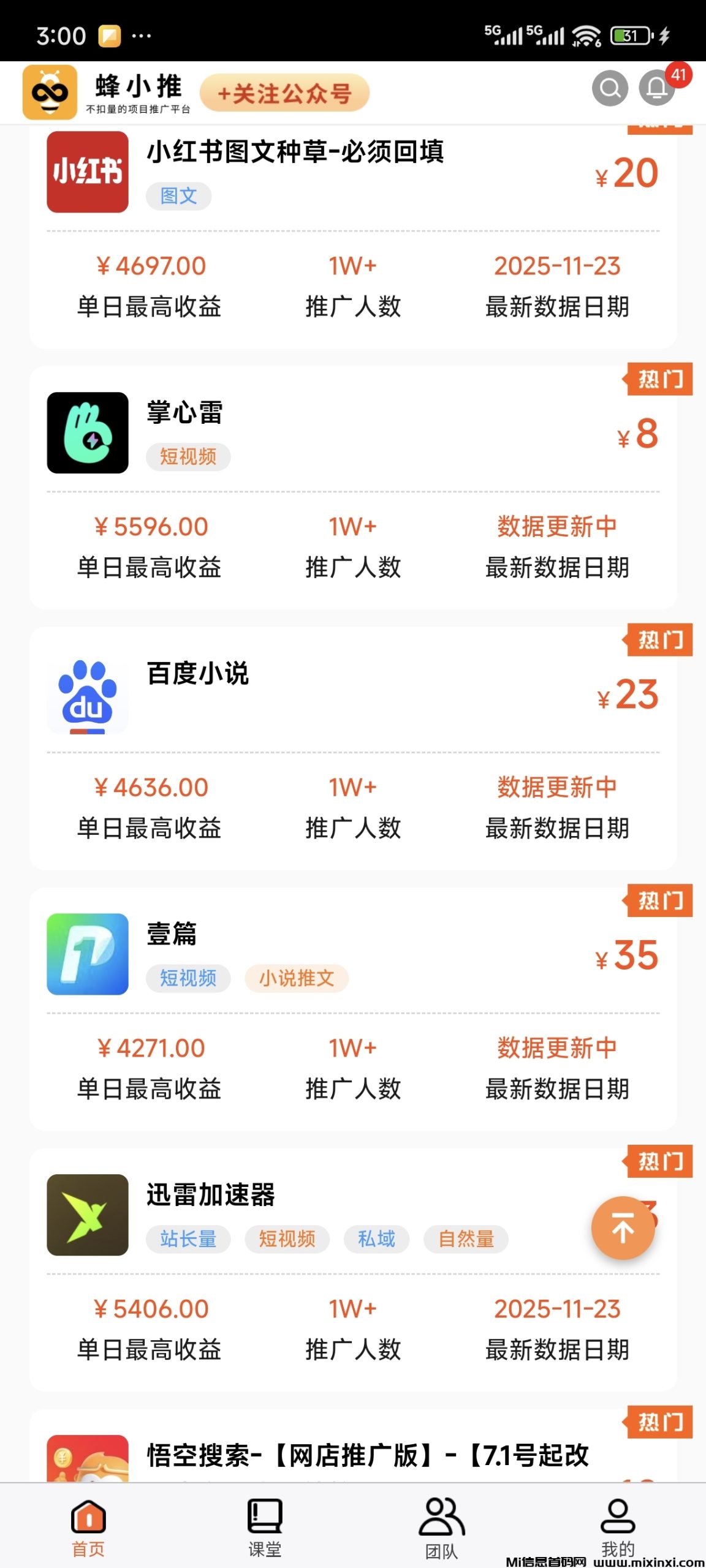
Task: Select the 私域 tag under 迅雷加速器
Action: 376,1239
